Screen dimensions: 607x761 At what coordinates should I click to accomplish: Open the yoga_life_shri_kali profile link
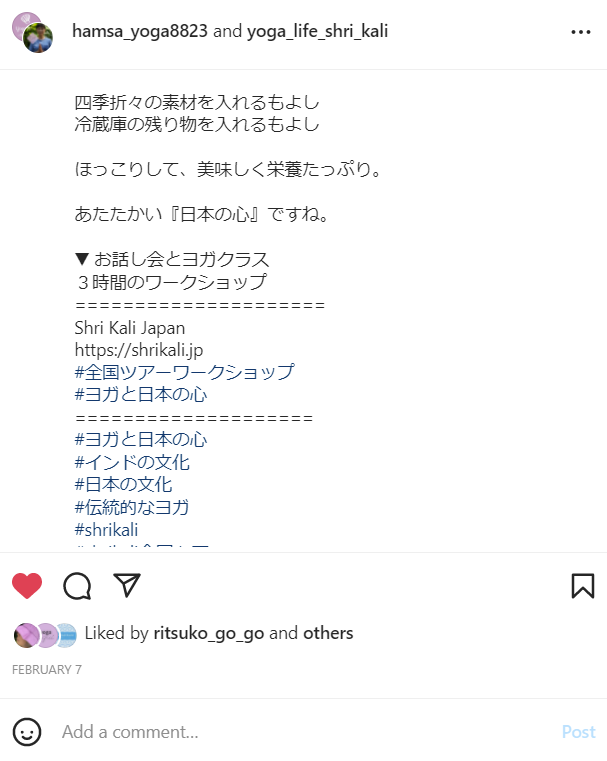click(x=317, y=31)
